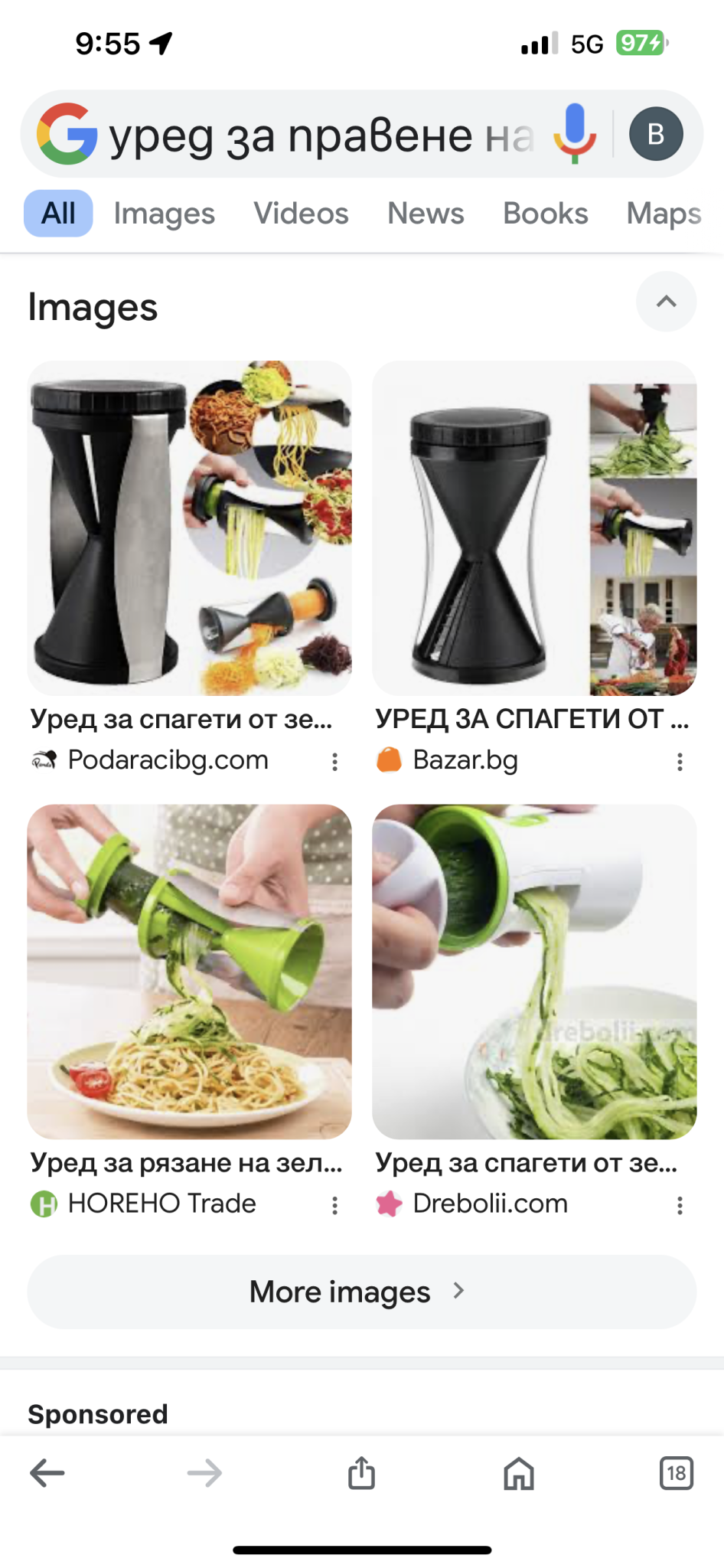Open options for the Bazar.bg result
Viewport: 724px width, 1568px height.
pyautogui.click(x=679, y=761)
